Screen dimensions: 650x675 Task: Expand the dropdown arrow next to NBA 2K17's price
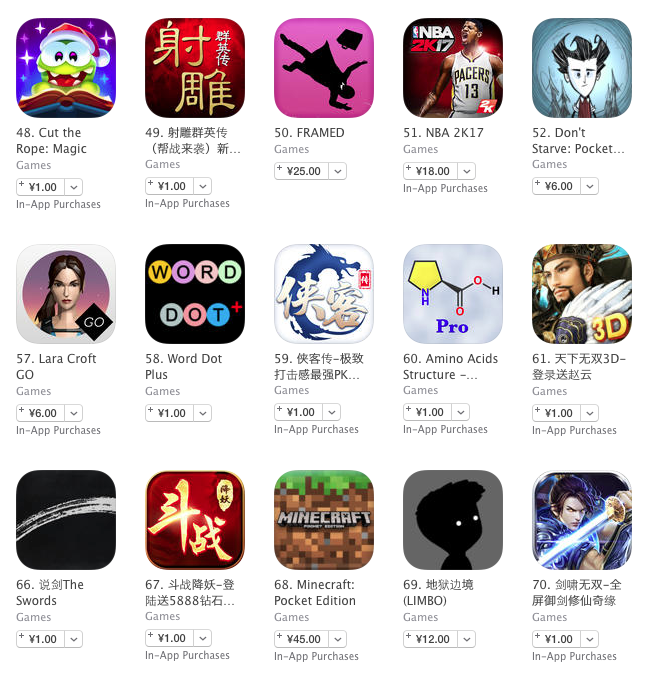click(x=467, y=171)
